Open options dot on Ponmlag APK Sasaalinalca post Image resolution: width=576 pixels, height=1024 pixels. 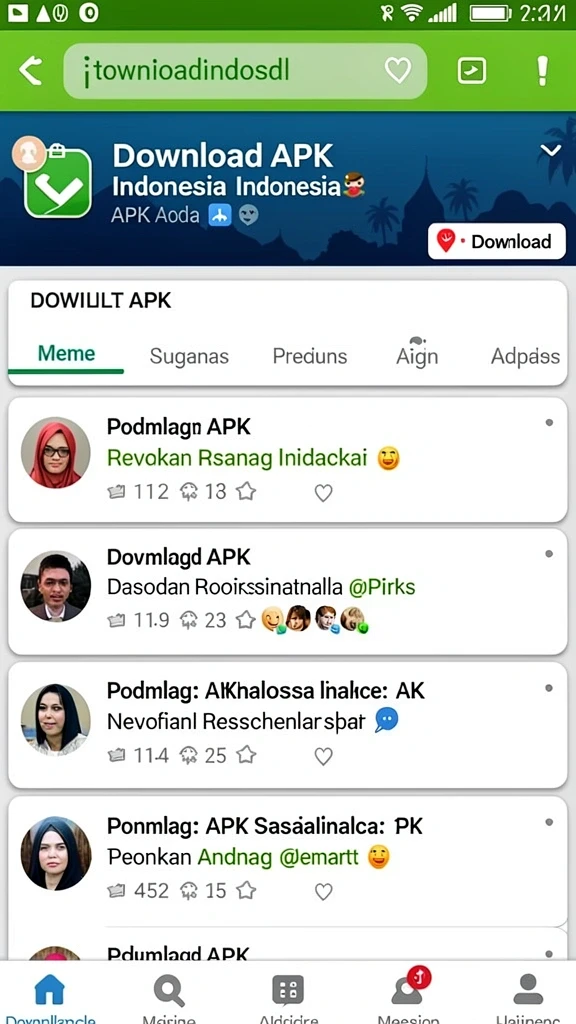pos(549,822)
